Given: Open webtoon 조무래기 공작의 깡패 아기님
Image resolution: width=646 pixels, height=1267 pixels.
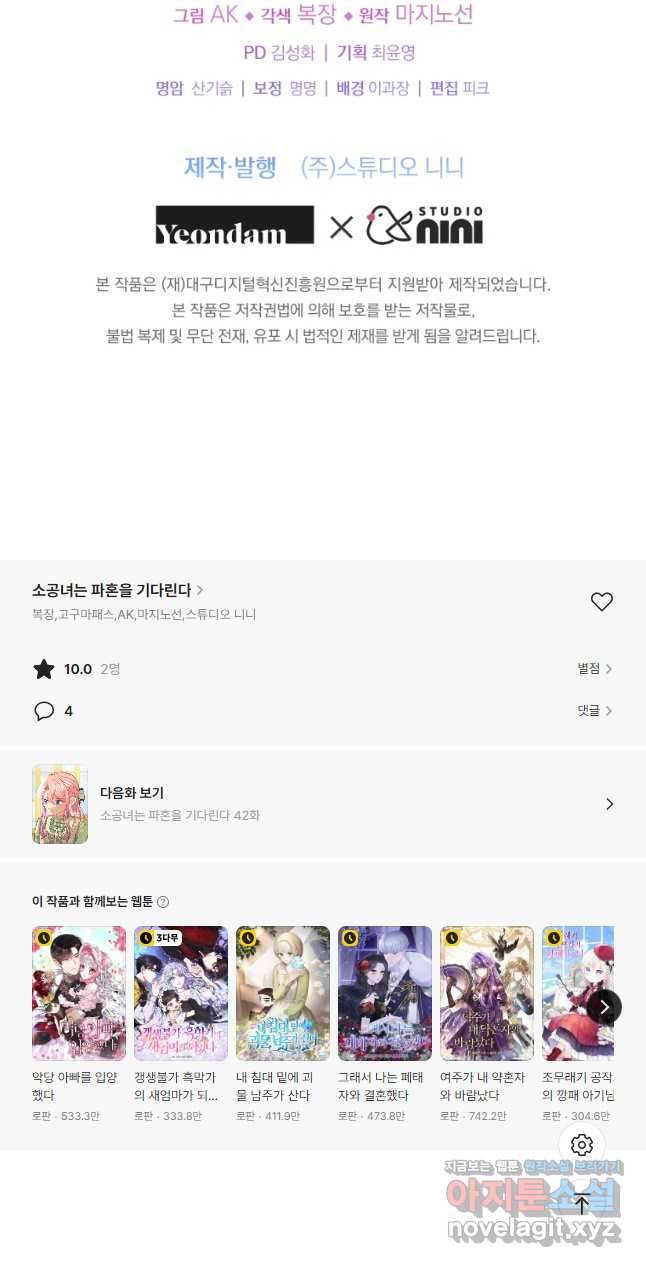Looking at the screenshot, I should tap(576, 993).
